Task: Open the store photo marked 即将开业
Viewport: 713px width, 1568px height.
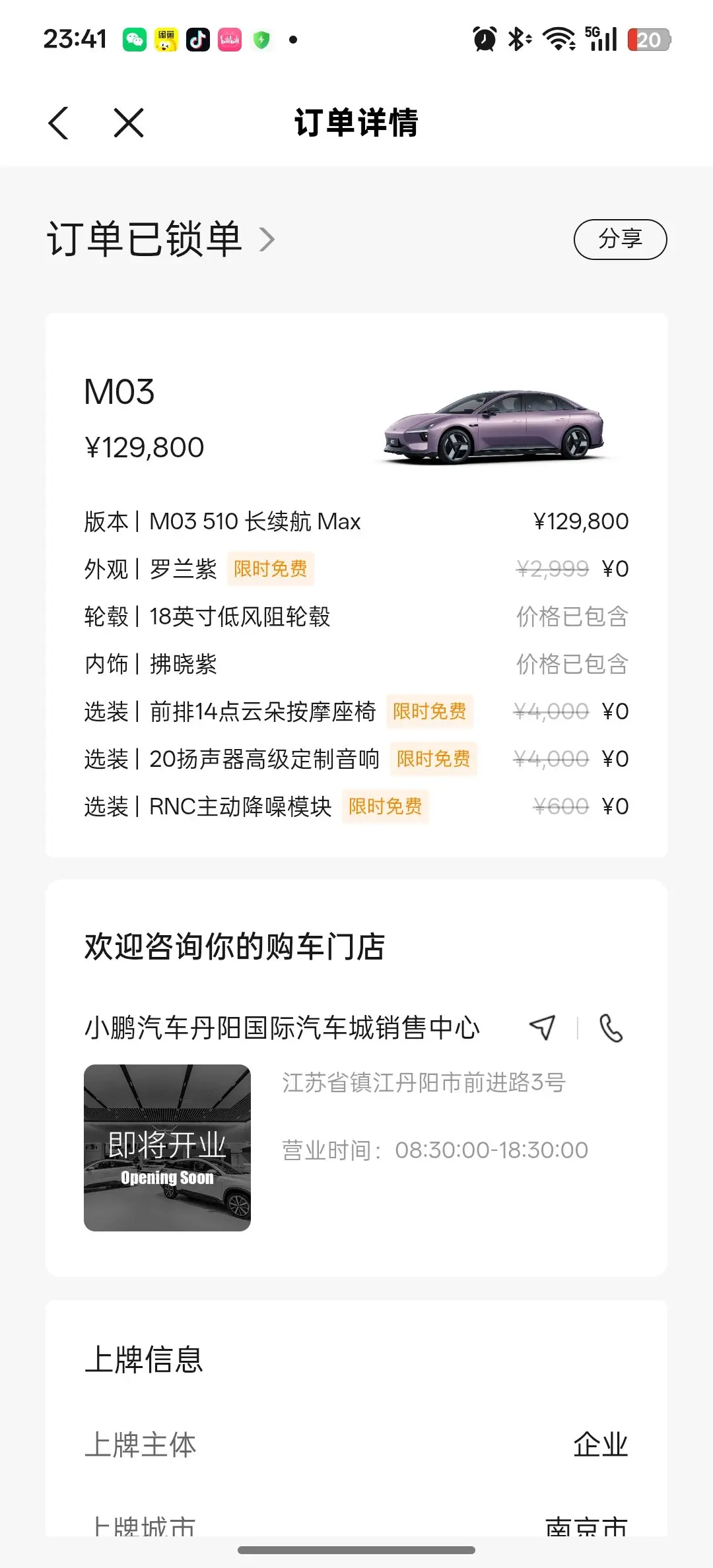Action: [x=167, y=1148]
